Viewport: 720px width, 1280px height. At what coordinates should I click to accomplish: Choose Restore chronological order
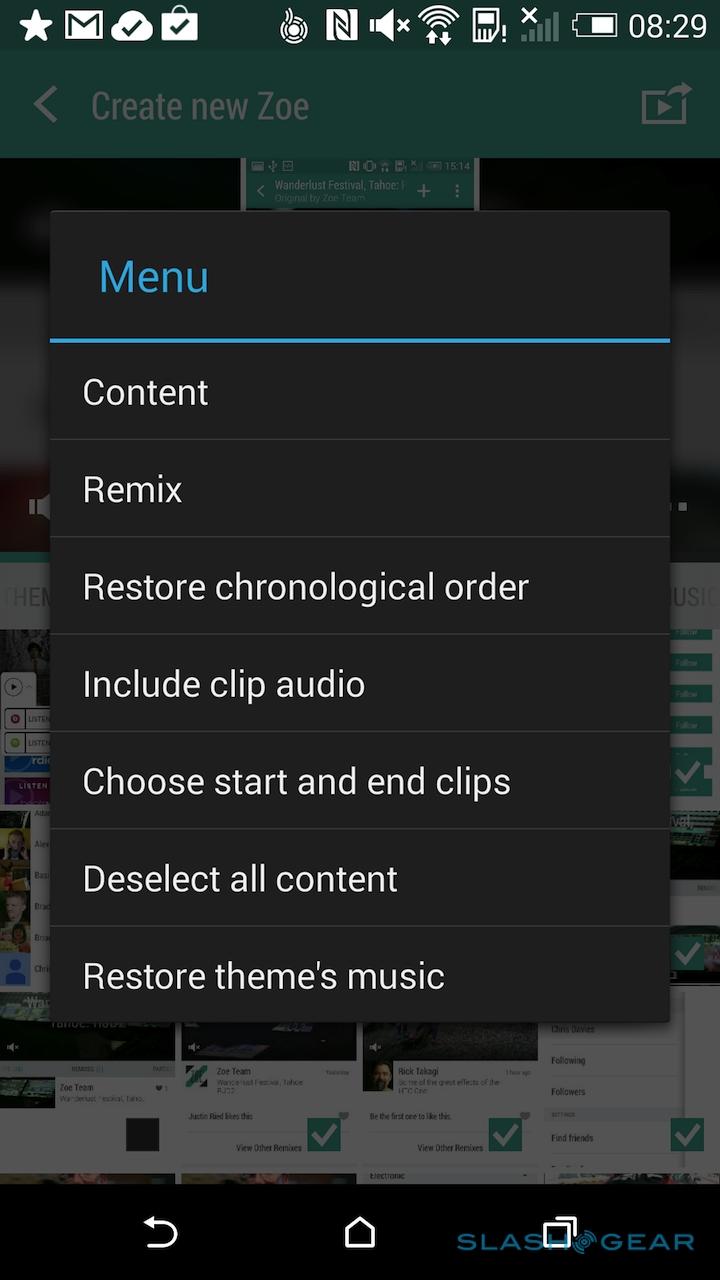tap(360, 587)
